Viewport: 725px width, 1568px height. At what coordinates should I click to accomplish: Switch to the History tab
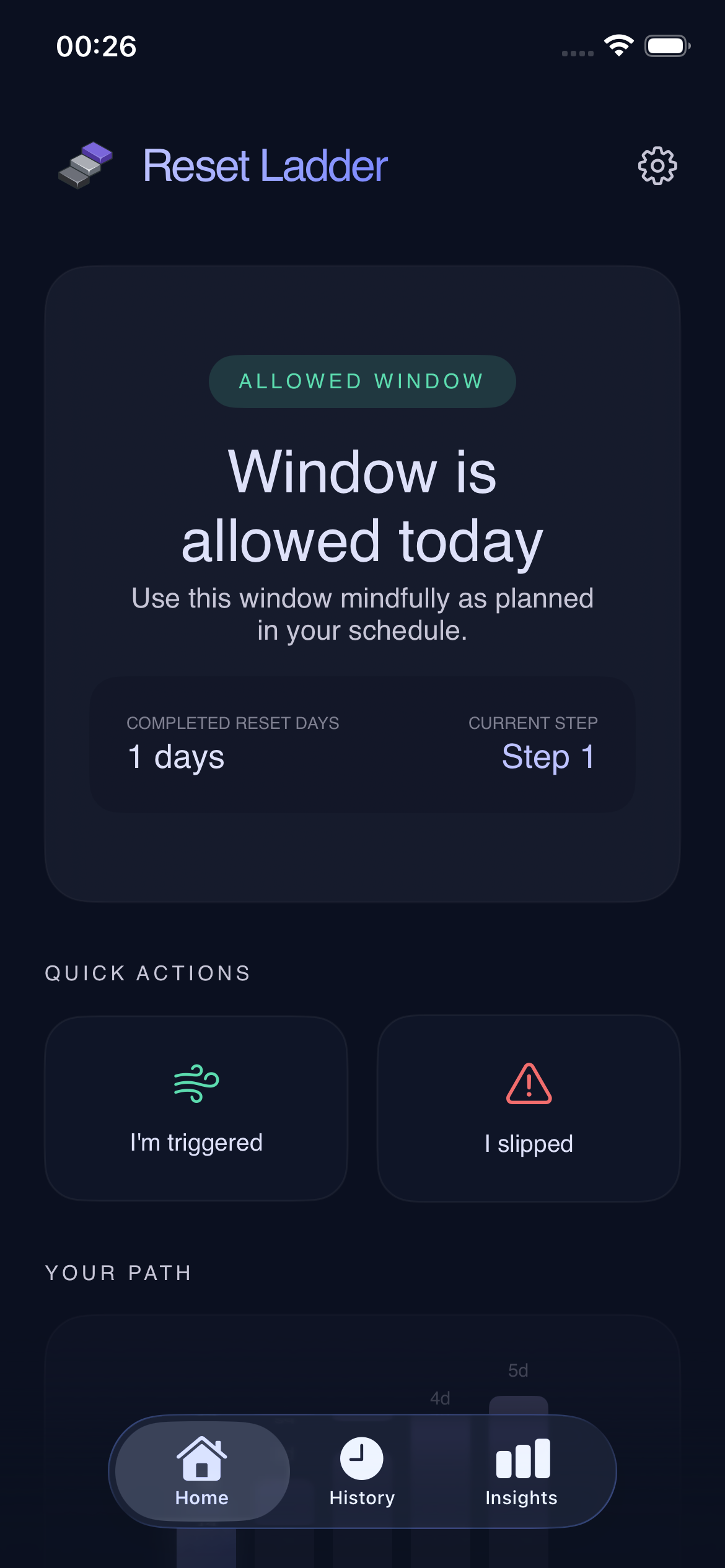[362, 1471]
